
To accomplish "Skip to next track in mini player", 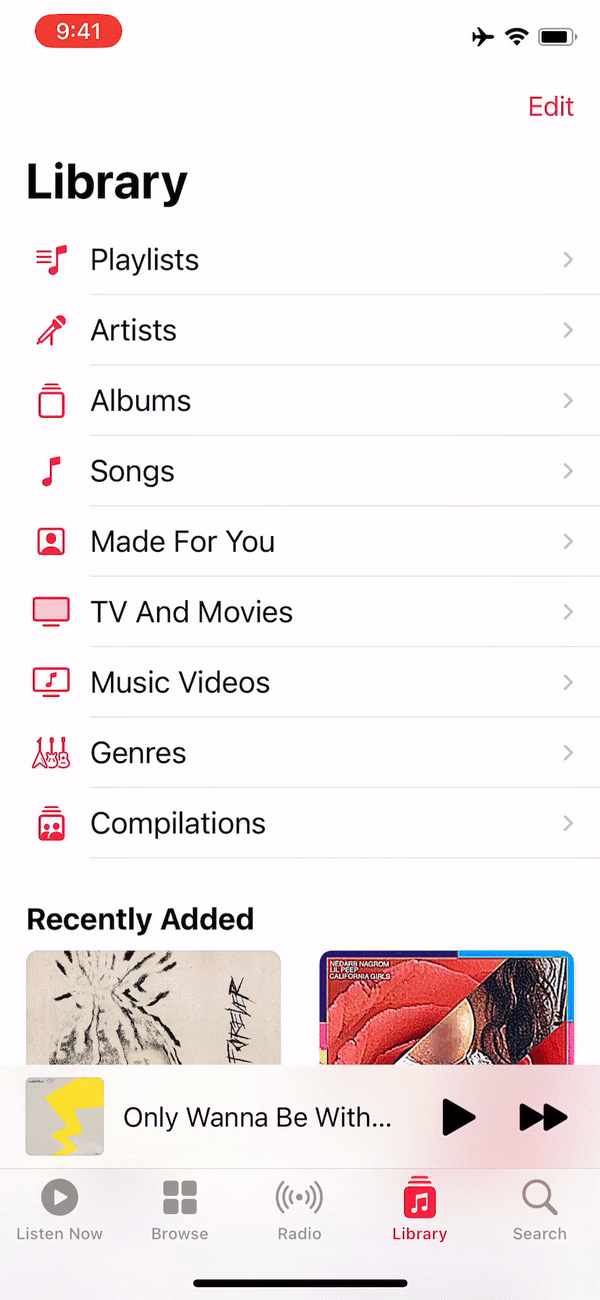I will (x=543, y=1117).
